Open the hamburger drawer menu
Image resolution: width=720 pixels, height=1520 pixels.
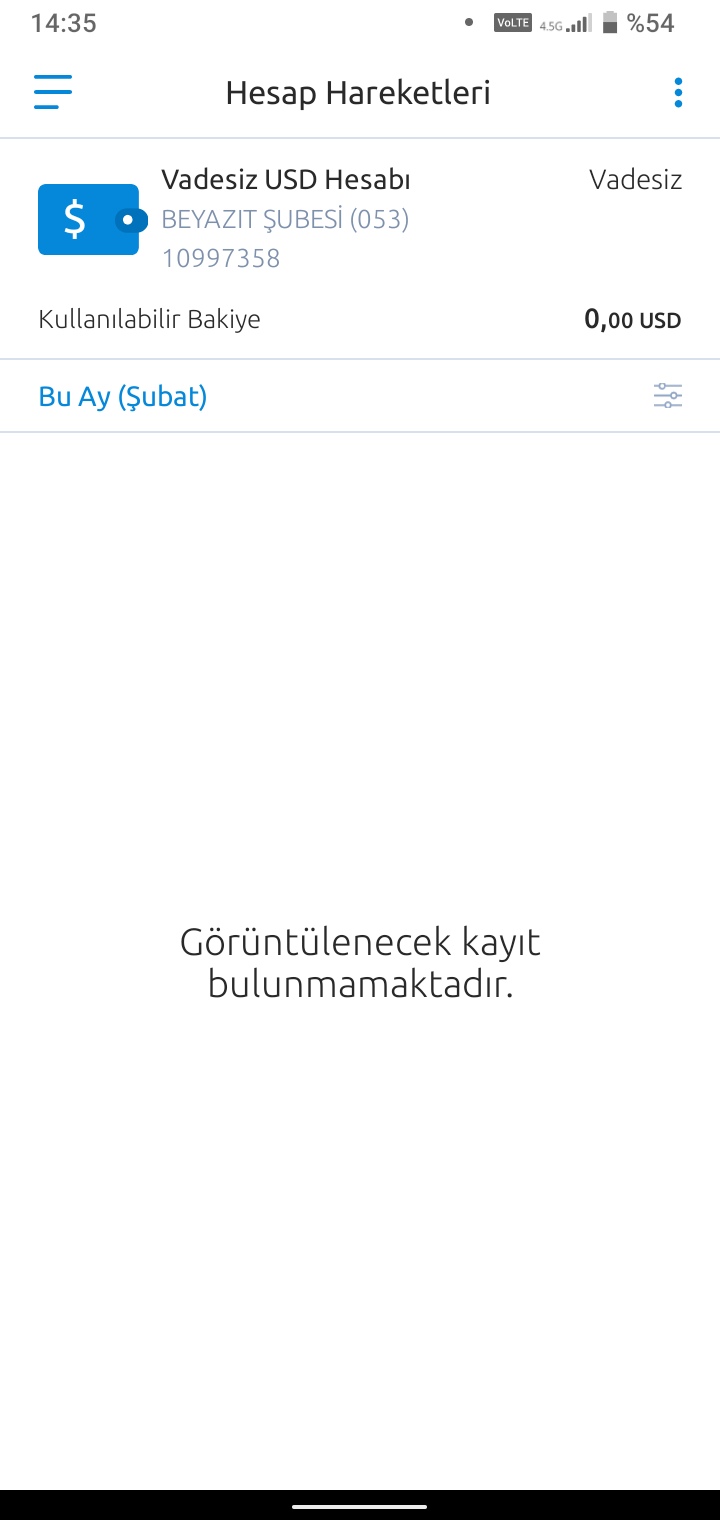pyautogui.click(x=53, y=92)
